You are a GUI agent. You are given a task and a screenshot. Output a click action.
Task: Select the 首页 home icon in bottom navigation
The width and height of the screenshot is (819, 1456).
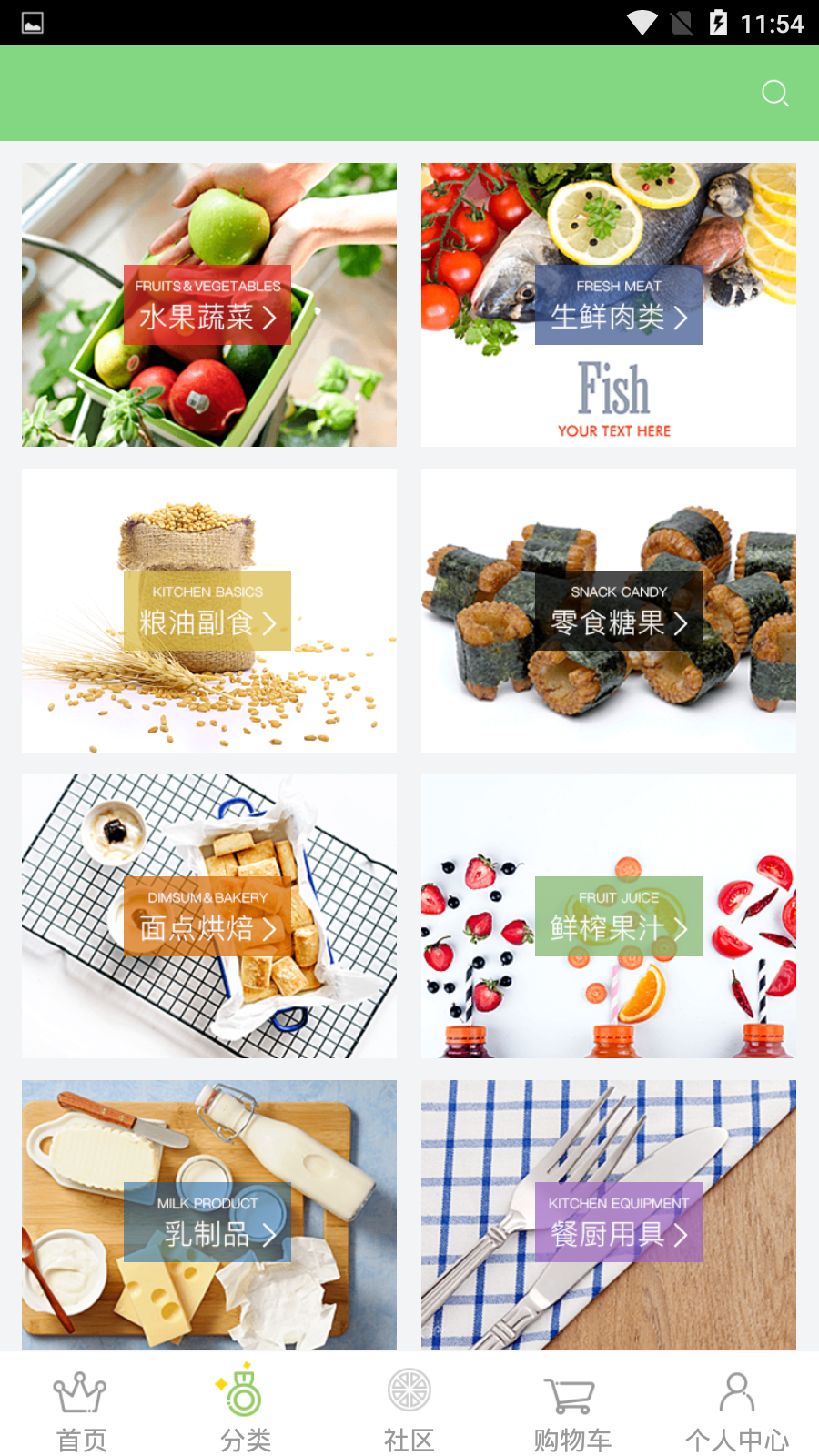[x=81, y=1394]
